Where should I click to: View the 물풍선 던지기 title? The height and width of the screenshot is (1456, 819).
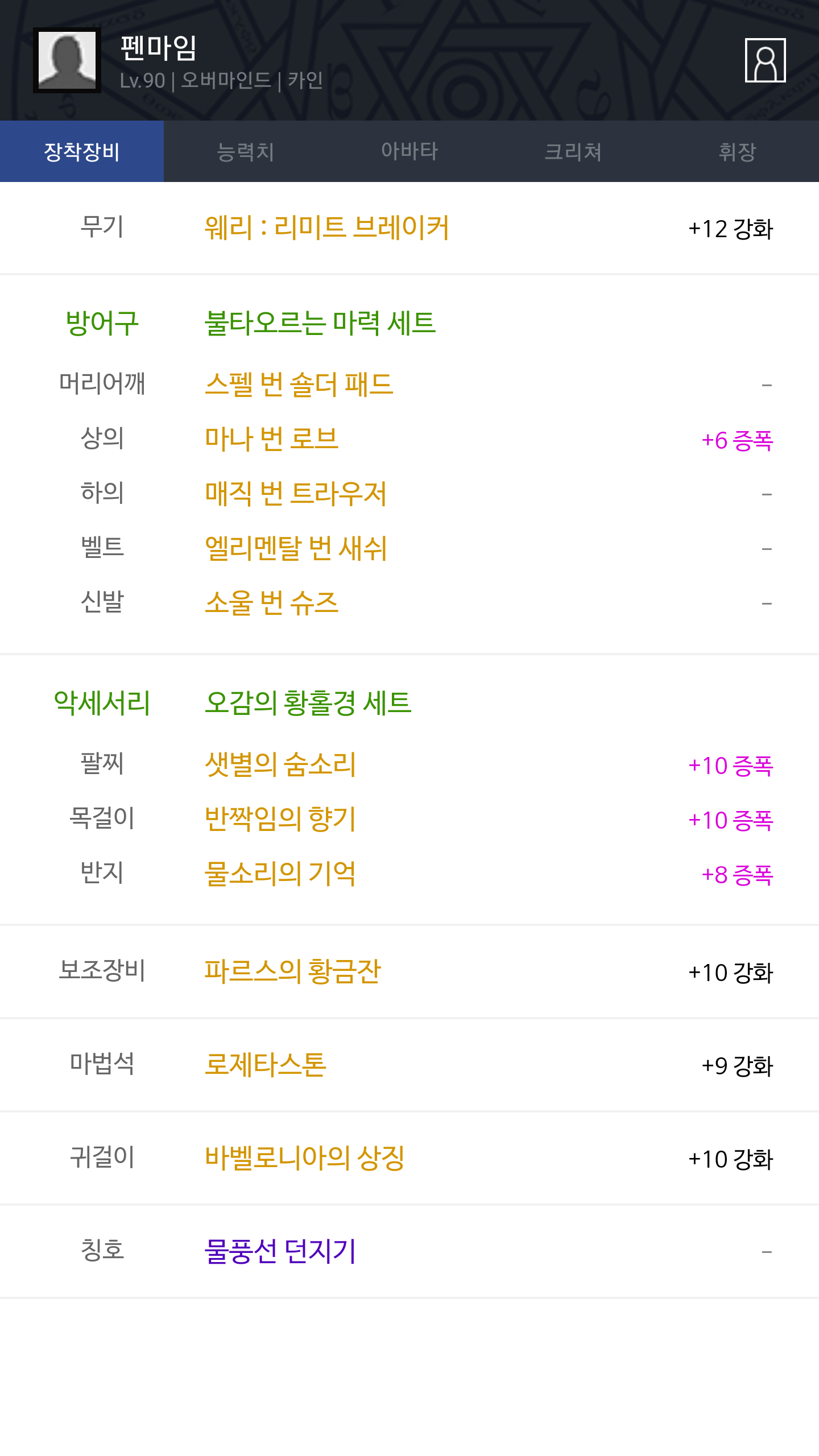pyautogui.click(x=280, y=1251)
